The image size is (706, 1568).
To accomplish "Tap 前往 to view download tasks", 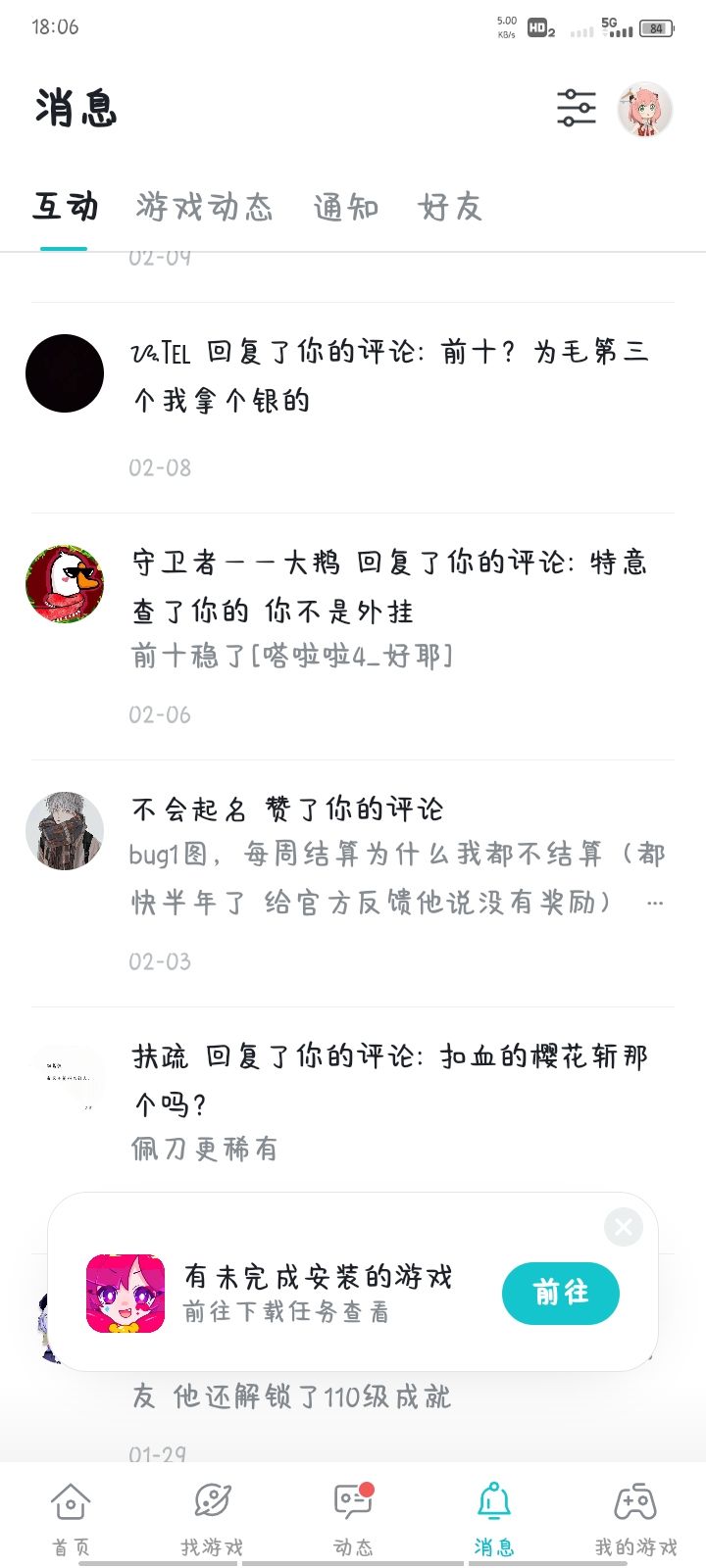I will pyautogui.click(x=561, y=1293).
